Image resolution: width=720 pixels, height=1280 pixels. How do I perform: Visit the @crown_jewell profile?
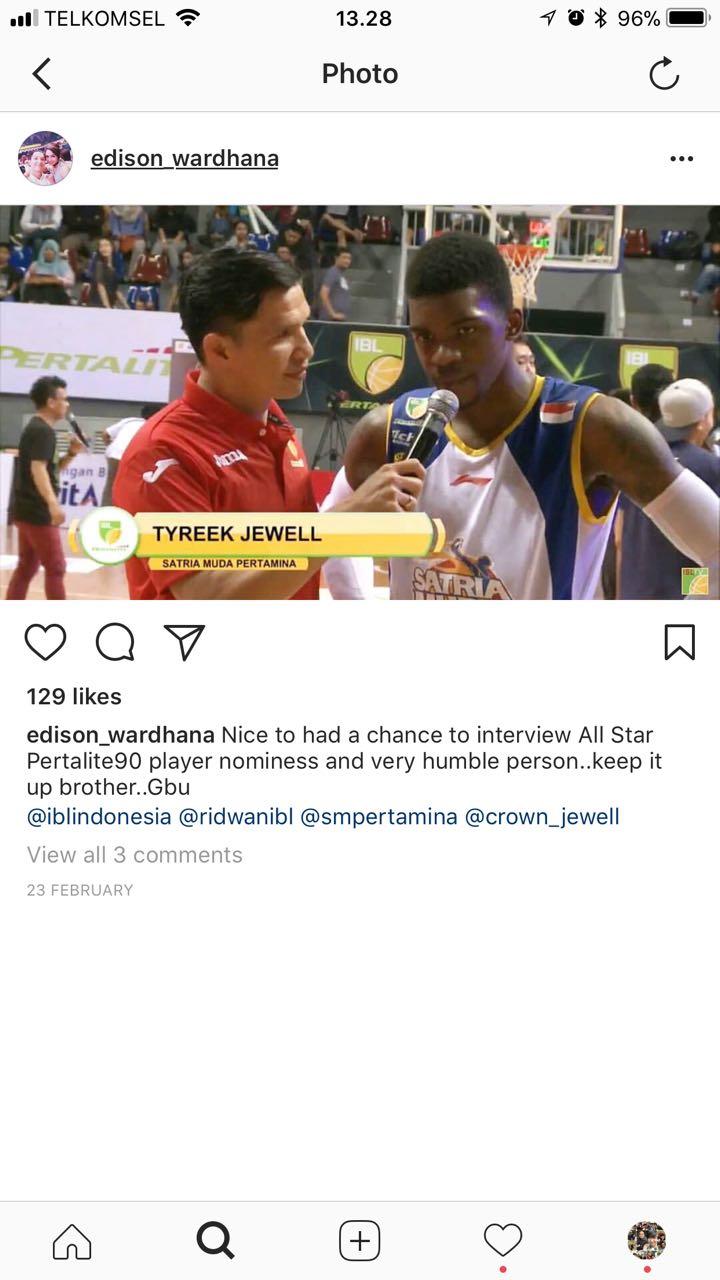[x=543, y=816]
